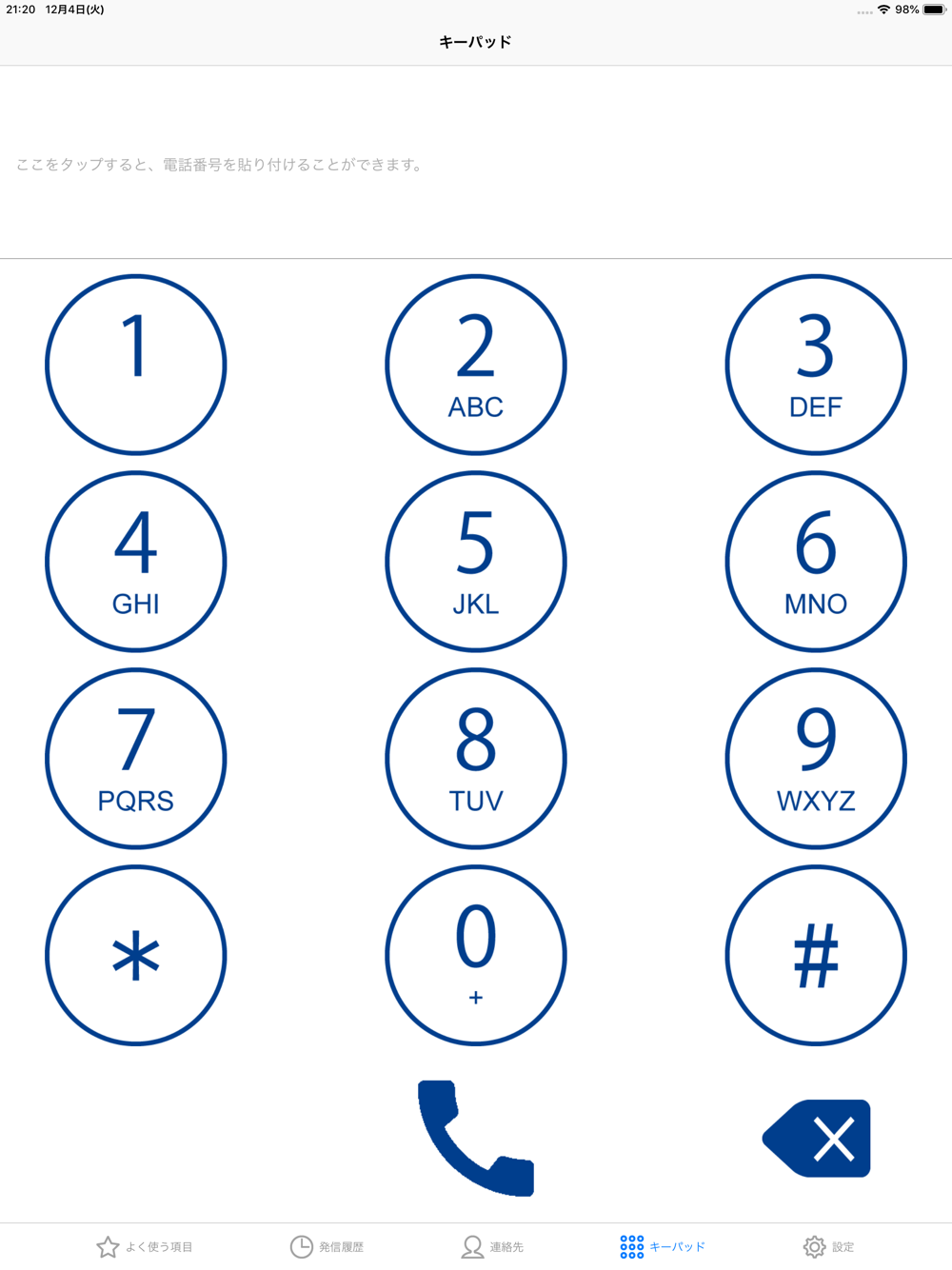Enter digit 4 GHI
The height and width of the screenshot is (1270, 952).
[x=136, y=562]
